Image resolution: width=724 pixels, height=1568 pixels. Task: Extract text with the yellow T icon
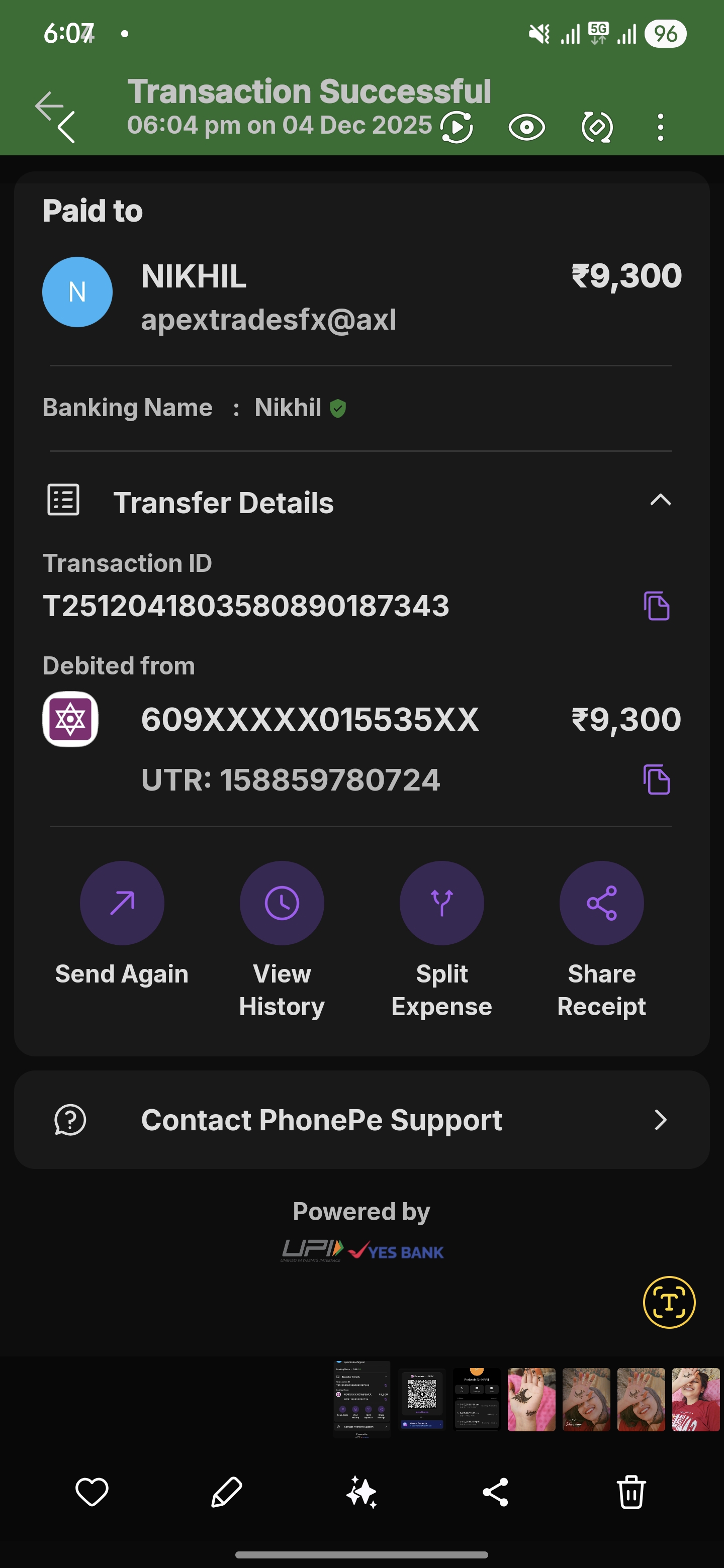[x=669, y=1302]
